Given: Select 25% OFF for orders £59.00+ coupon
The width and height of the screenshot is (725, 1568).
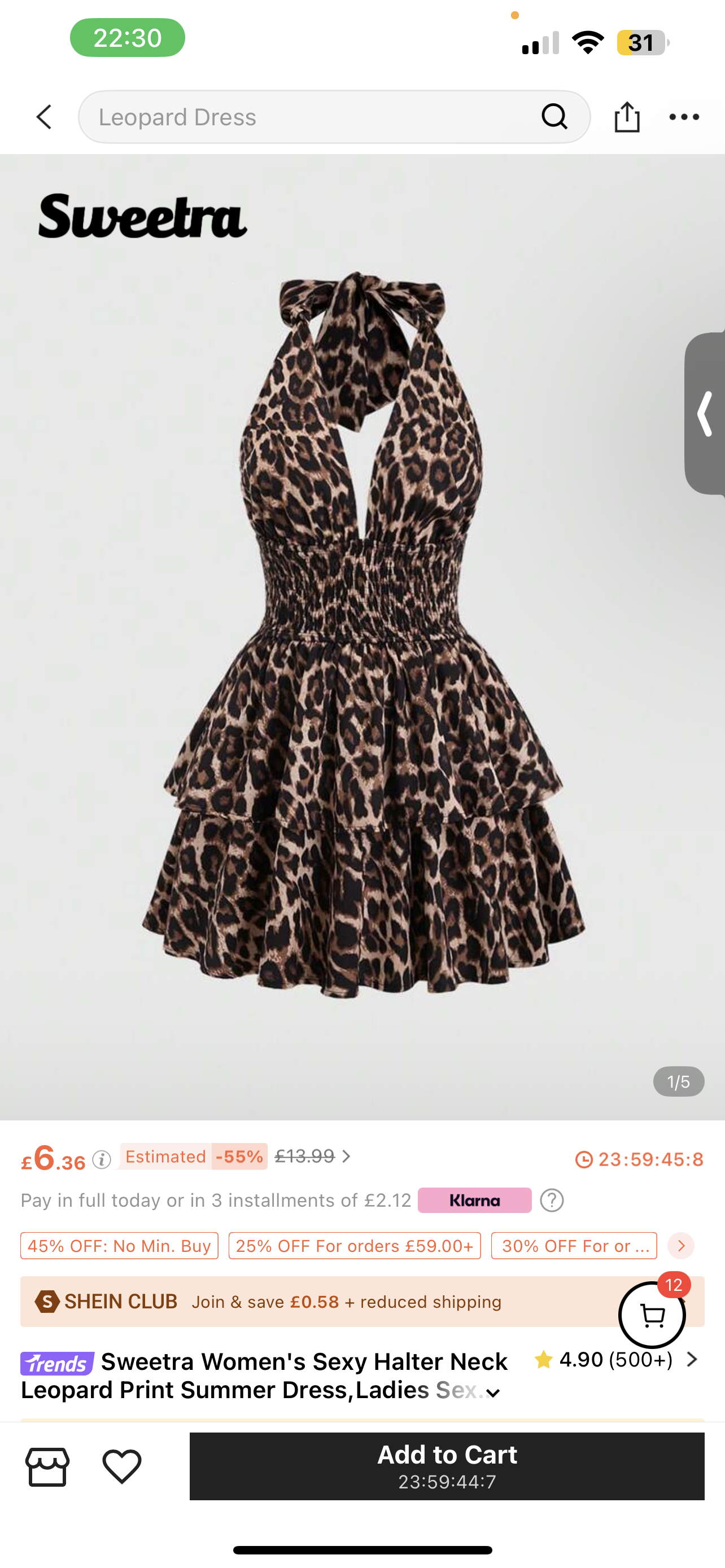Looking at the screenshot, I should [354, 1245].
